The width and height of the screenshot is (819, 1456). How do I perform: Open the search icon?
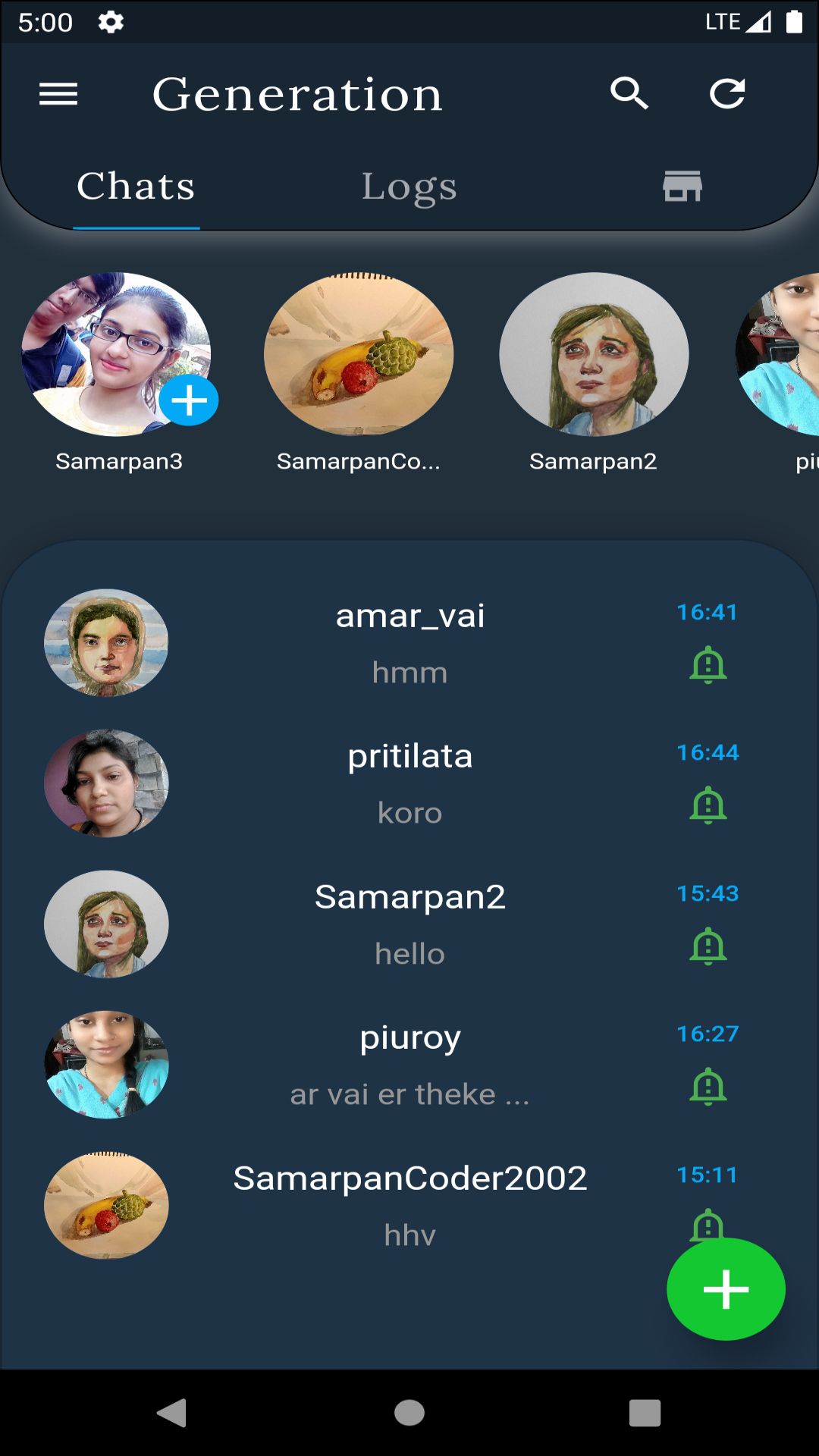click(x=629, y=93)
